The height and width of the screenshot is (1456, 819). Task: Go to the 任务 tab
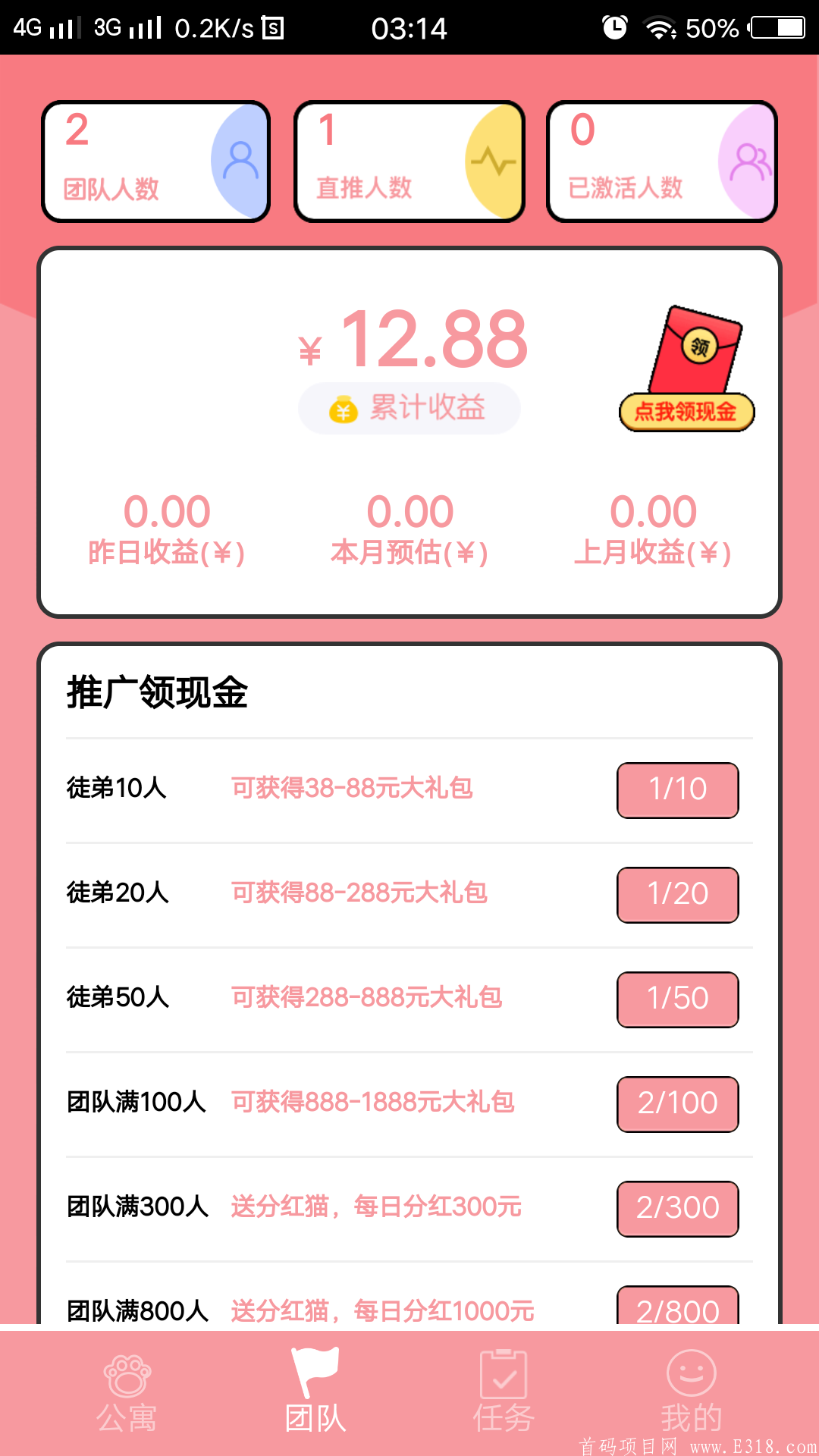point(504,1394)
